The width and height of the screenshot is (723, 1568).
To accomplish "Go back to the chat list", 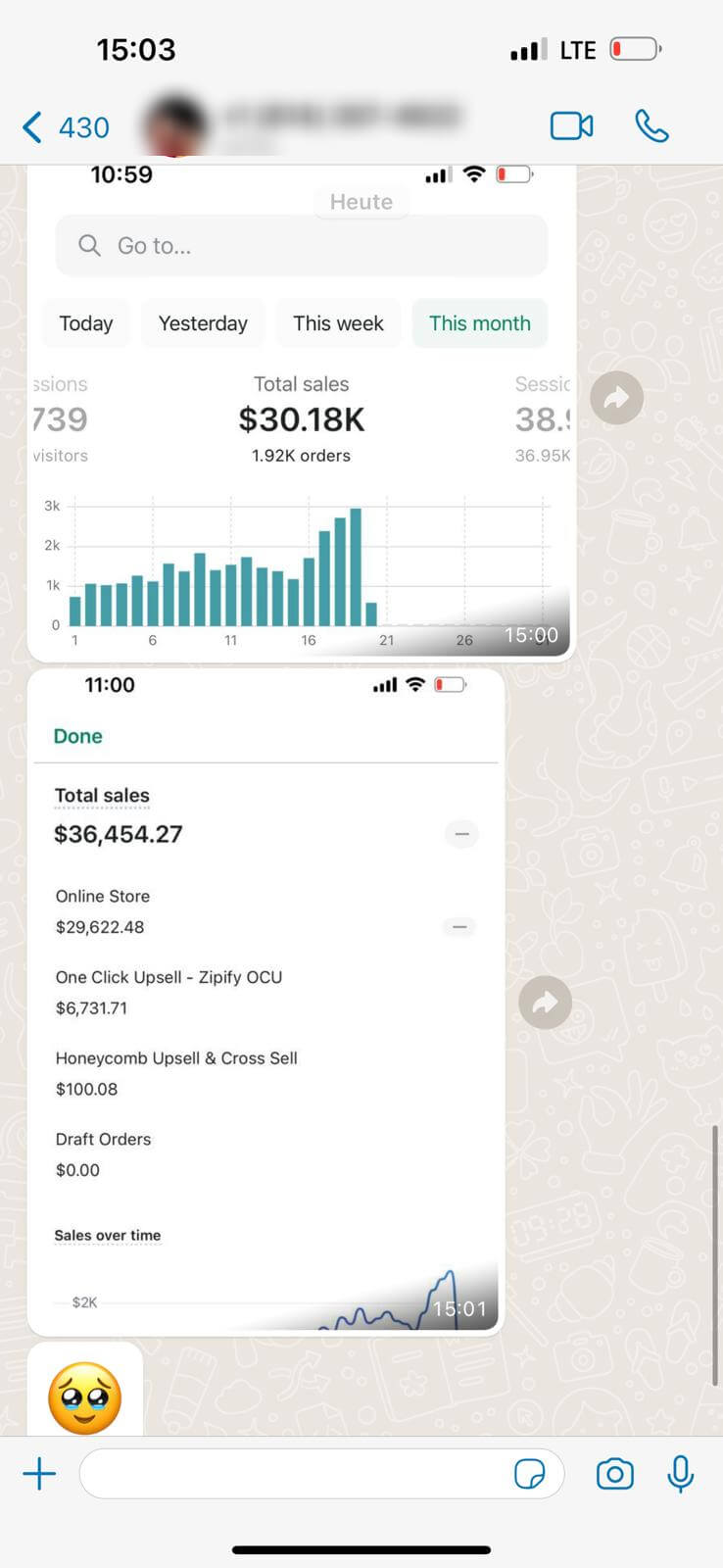I will pyautogui.click(x=64, y=127).
